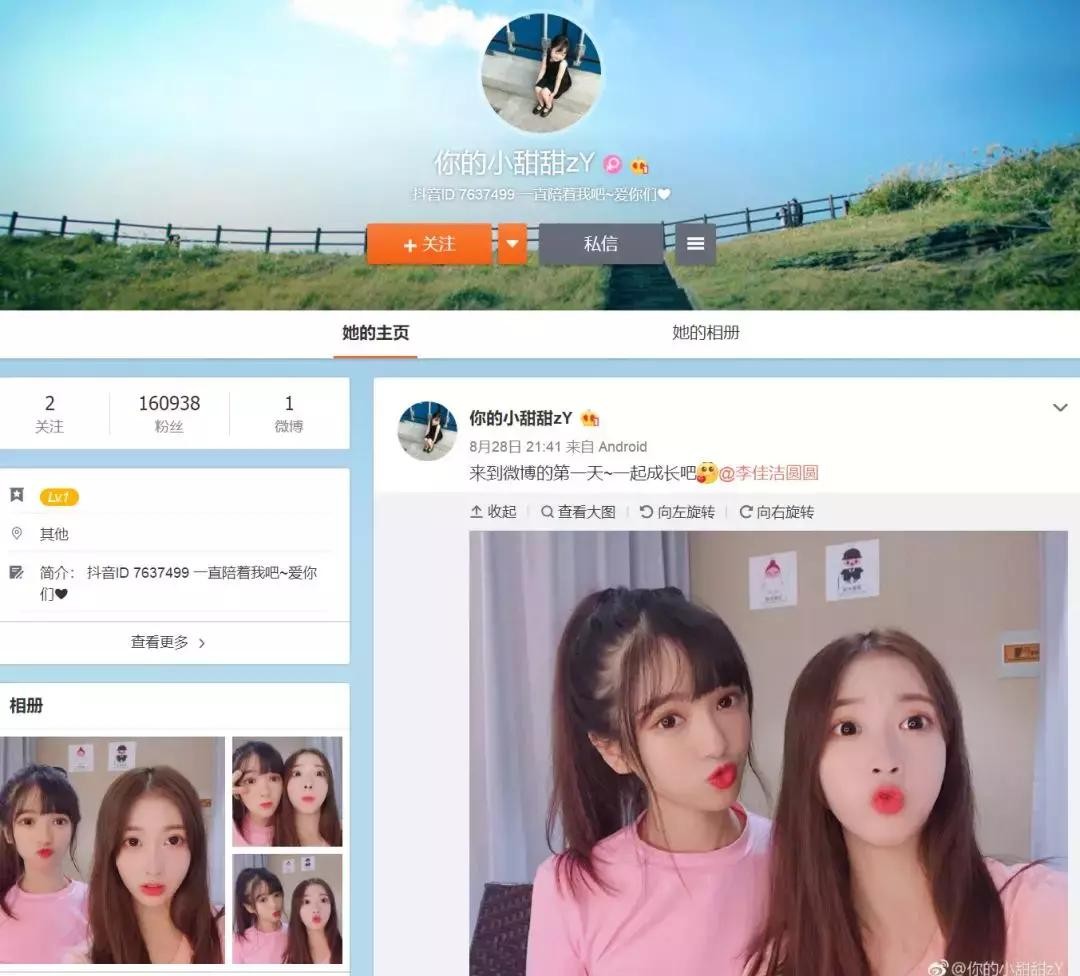Rotate the photo left with 向左旋转
This screenshot has height=976, width=1080.
point(677,512)
